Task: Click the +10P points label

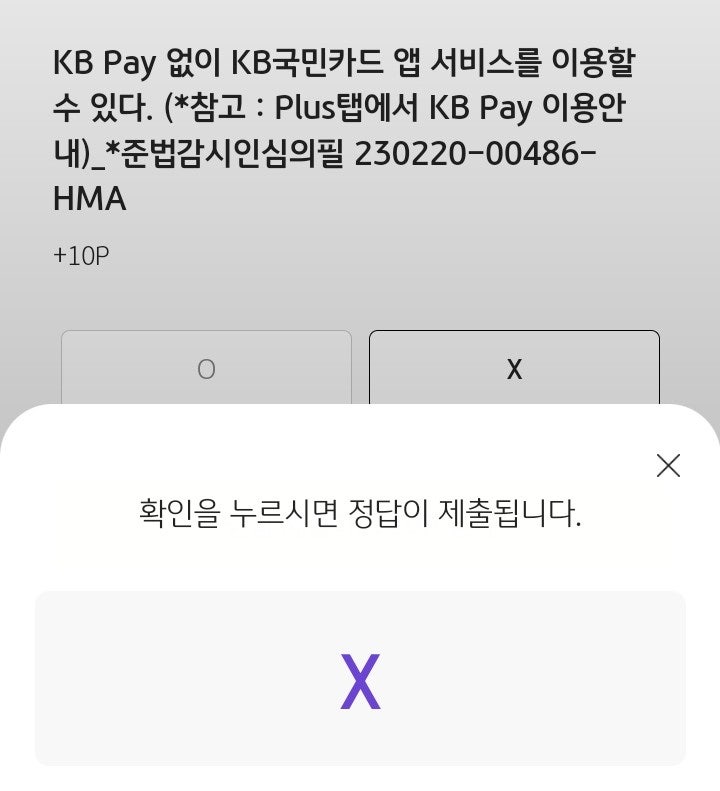Action: tap(79, 256)
